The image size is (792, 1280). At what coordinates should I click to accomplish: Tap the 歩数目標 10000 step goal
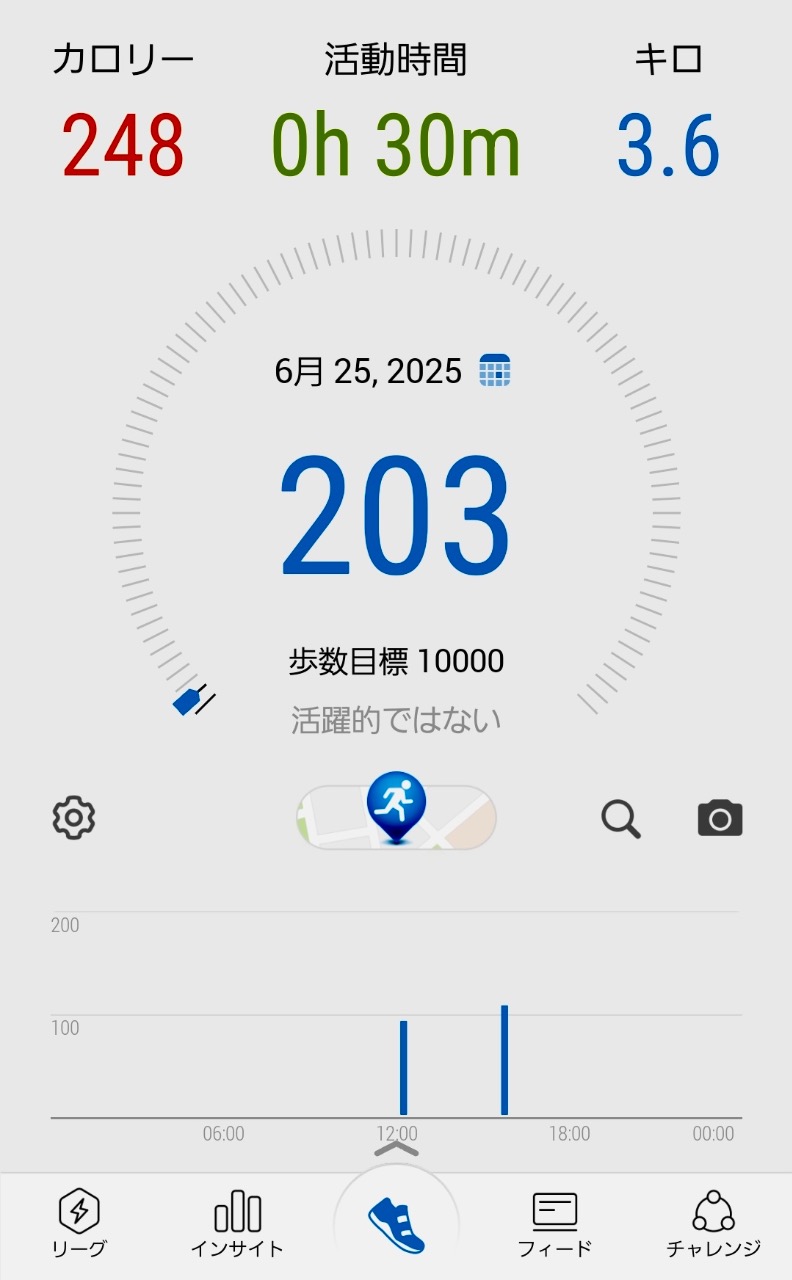[396, 661]
